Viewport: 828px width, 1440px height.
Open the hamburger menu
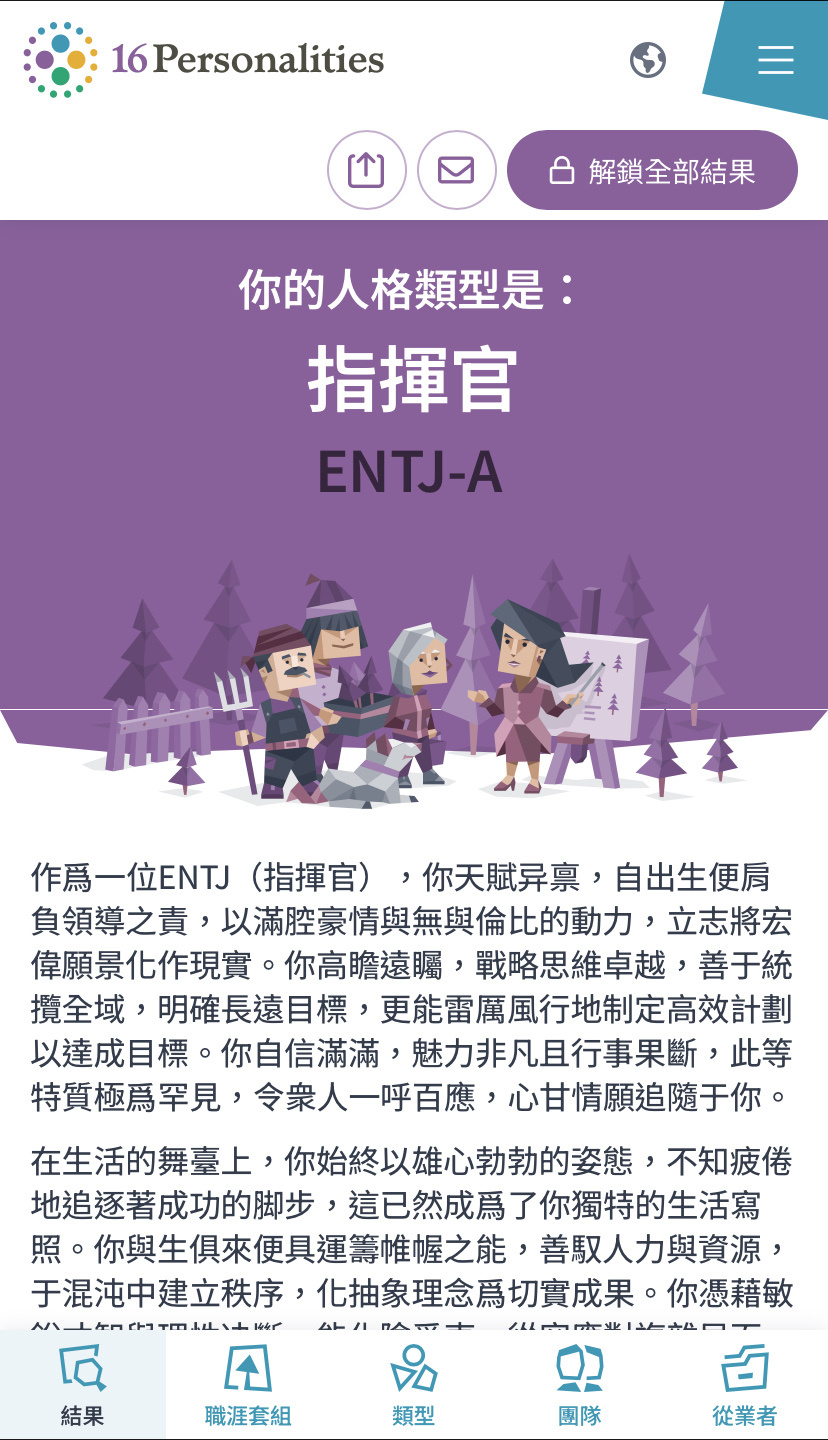tap(775, 60)
